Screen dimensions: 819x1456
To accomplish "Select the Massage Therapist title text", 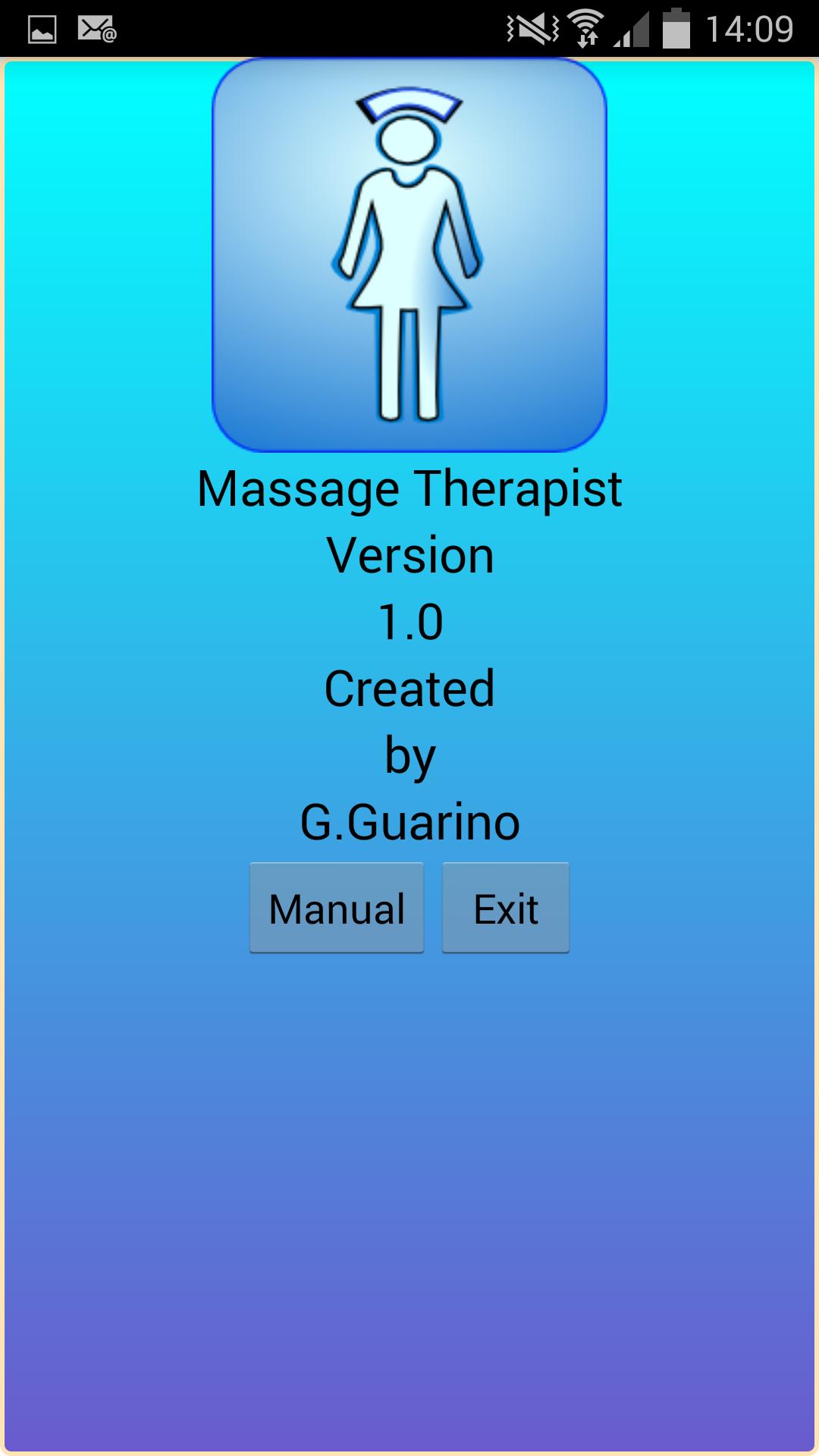I will click(x=409, y=489).
